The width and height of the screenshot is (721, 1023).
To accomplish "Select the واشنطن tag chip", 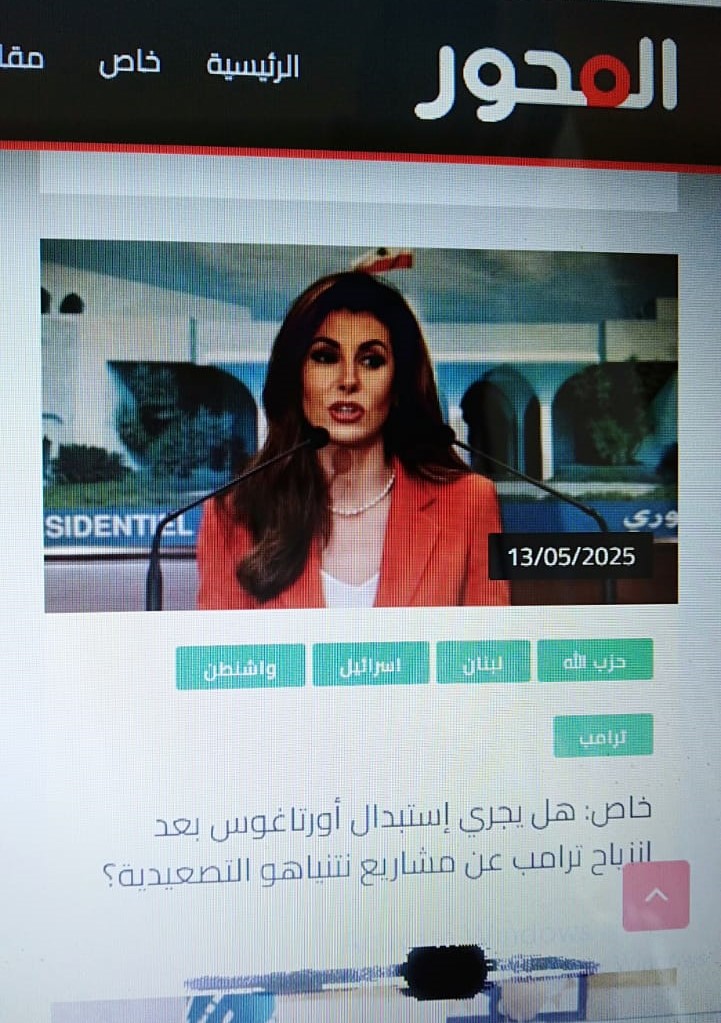I will point(240,668).
